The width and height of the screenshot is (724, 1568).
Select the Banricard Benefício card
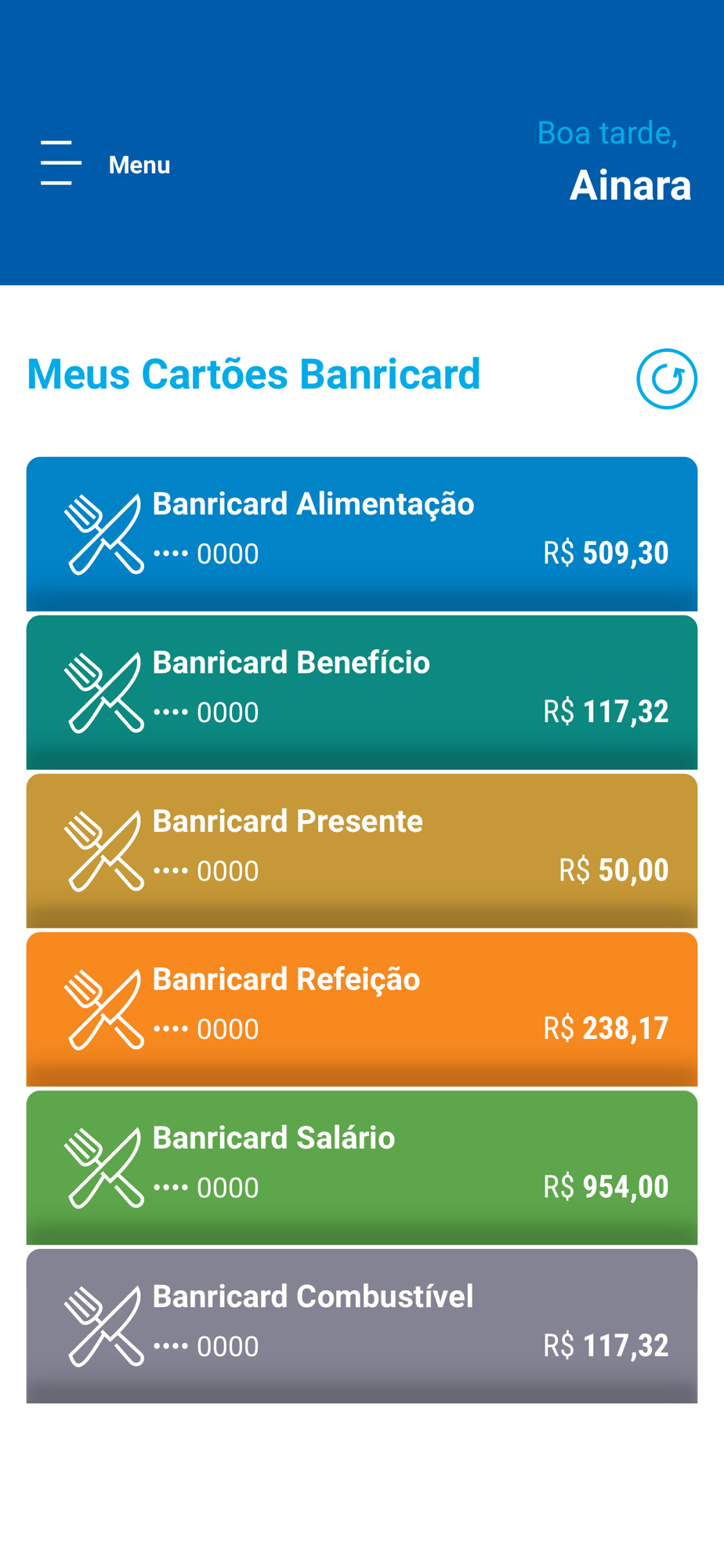point(361,691)
